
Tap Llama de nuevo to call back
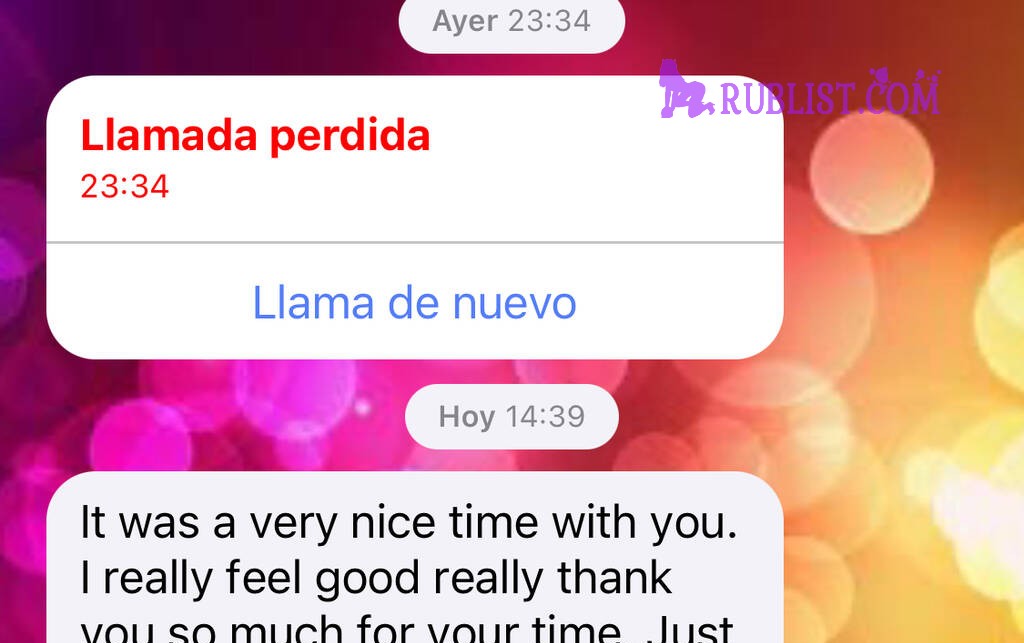point(414,302)
